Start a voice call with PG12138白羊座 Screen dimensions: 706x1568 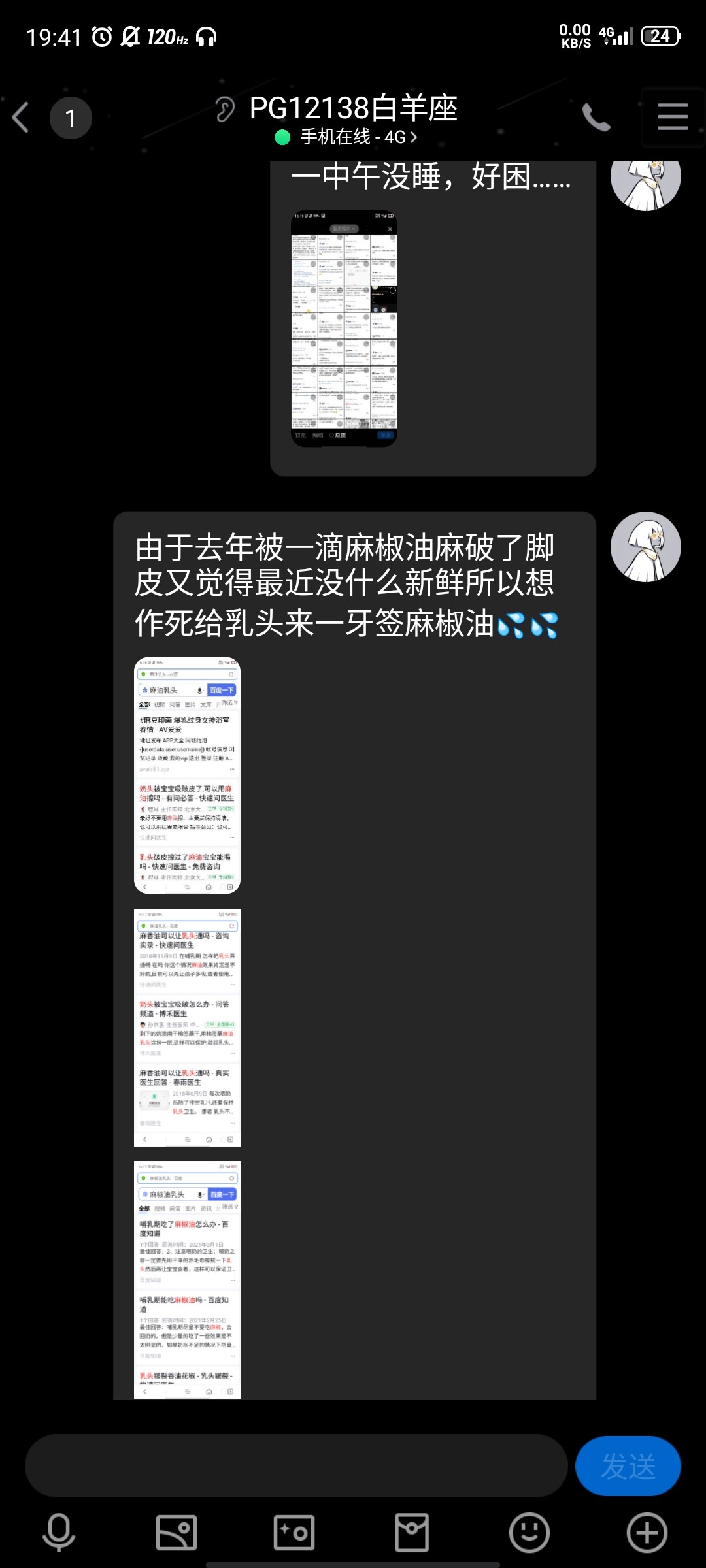point(596,118)
